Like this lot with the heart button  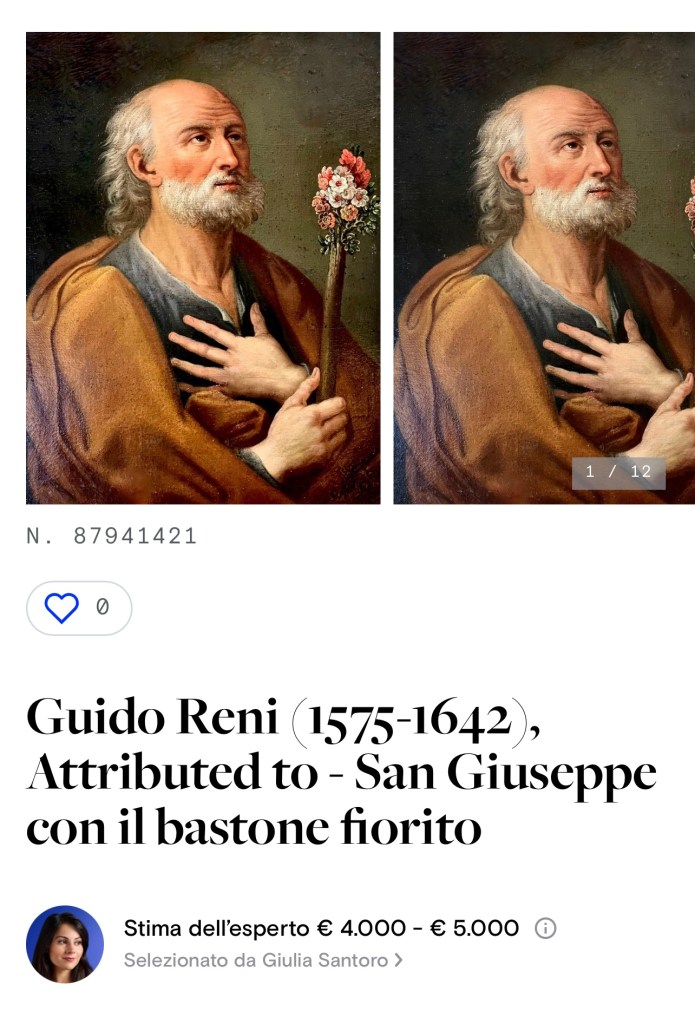tap(63, 608)
